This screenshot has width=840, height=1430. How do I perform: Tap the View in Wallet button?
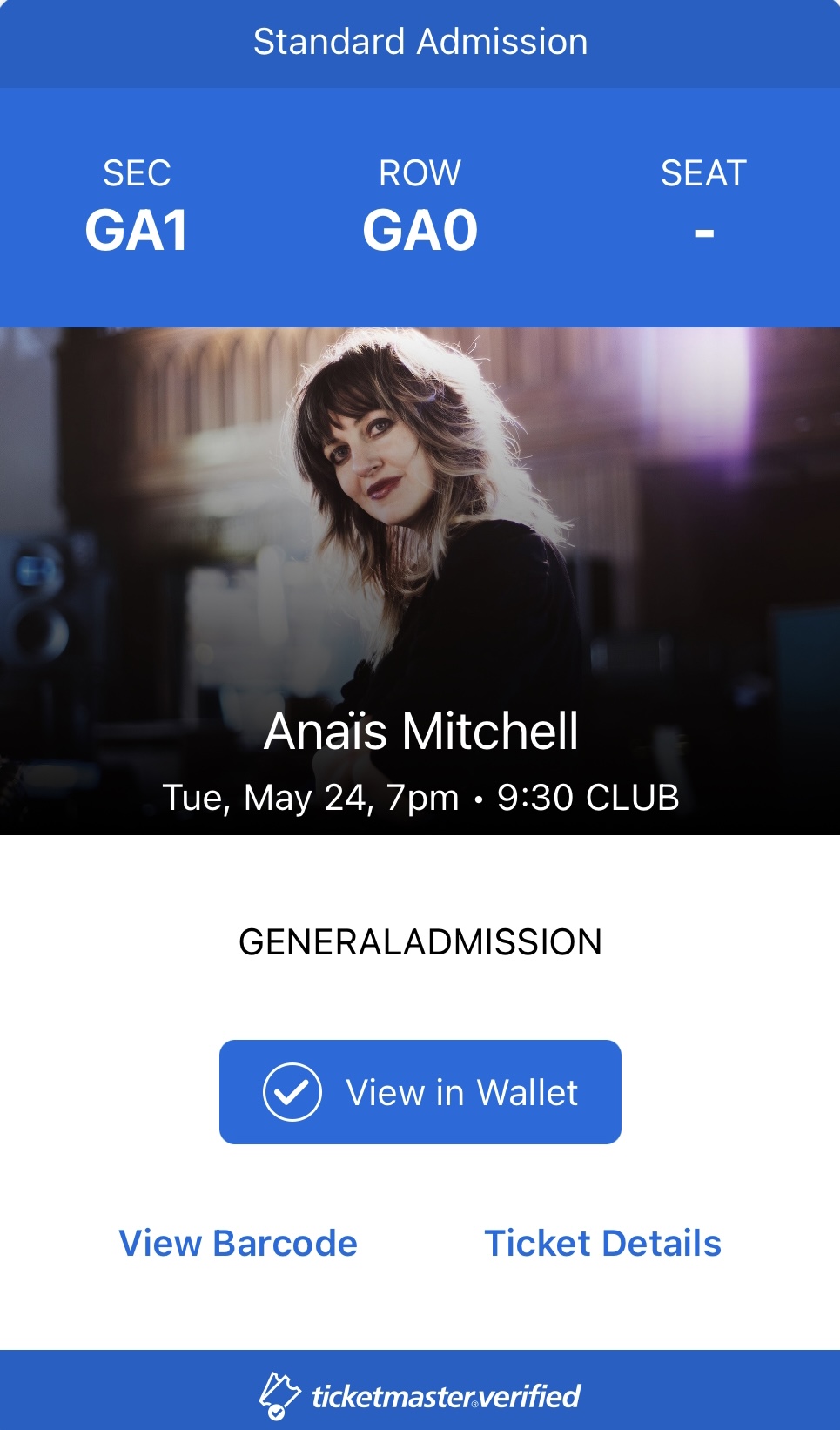pyautogui.click(x=420, y=1092)
